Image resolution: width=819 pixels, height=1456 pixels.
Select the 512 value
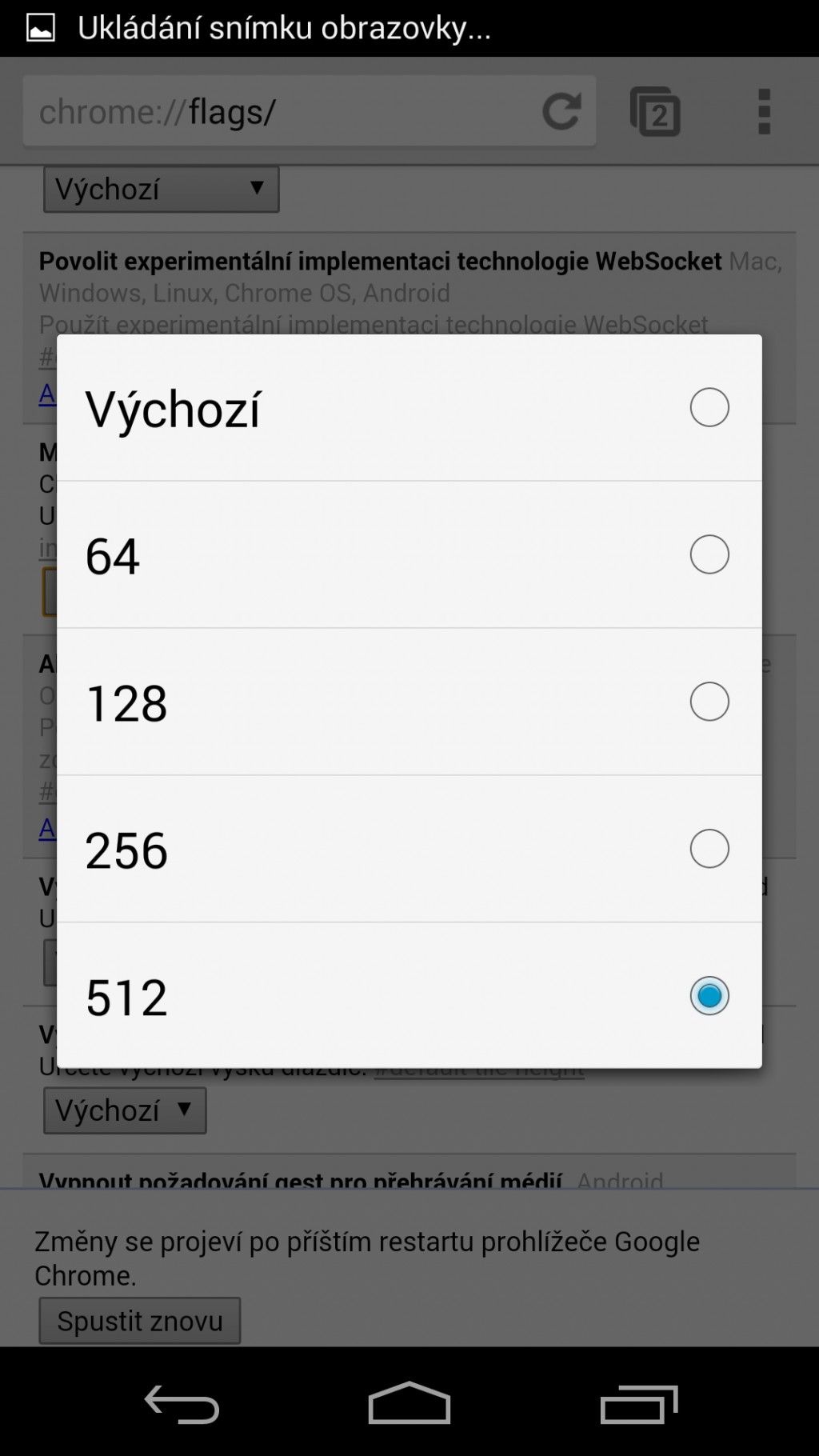click(409, 996)
